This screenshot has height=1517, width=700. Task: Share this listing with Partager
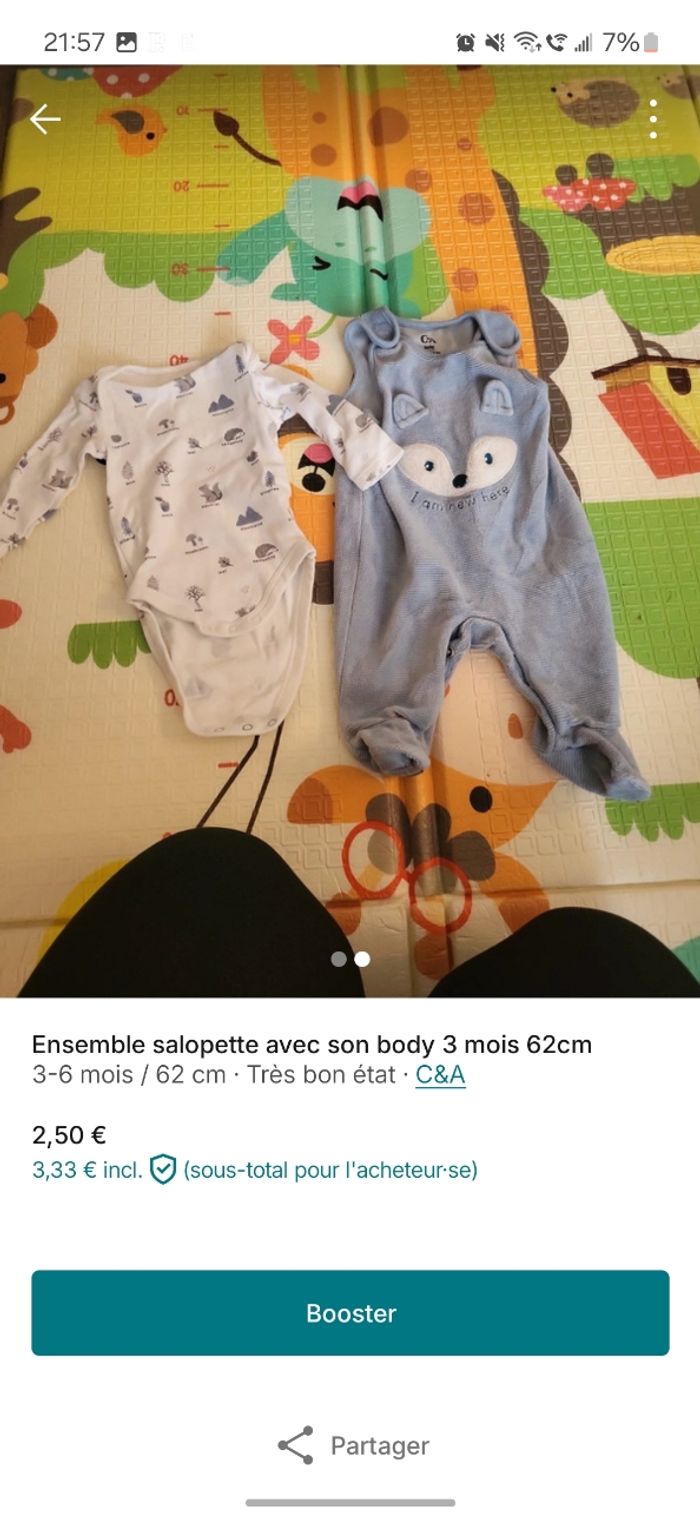click(352, 1446)
